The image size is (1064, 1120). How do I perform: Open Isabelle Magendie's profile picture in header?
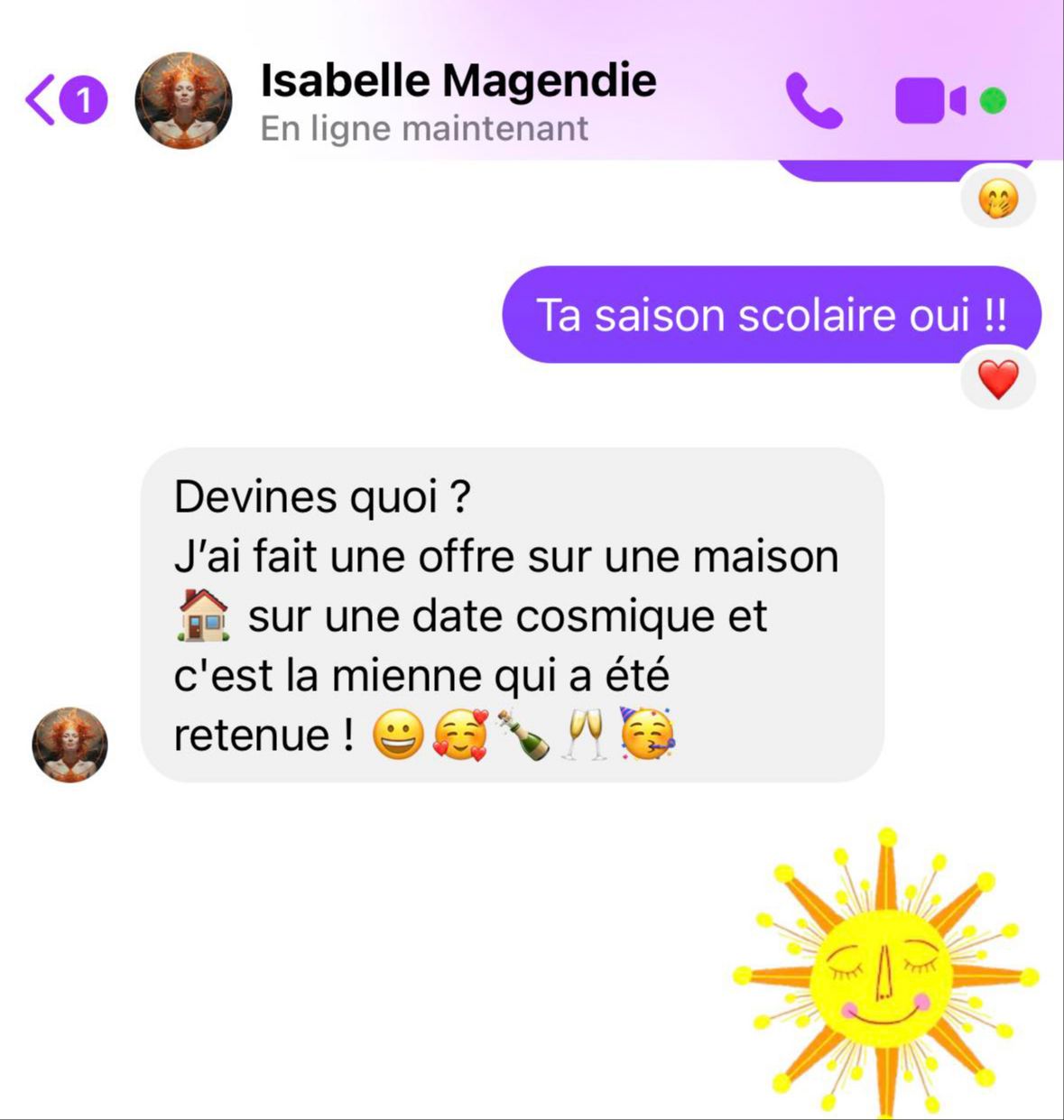(183, 100)
